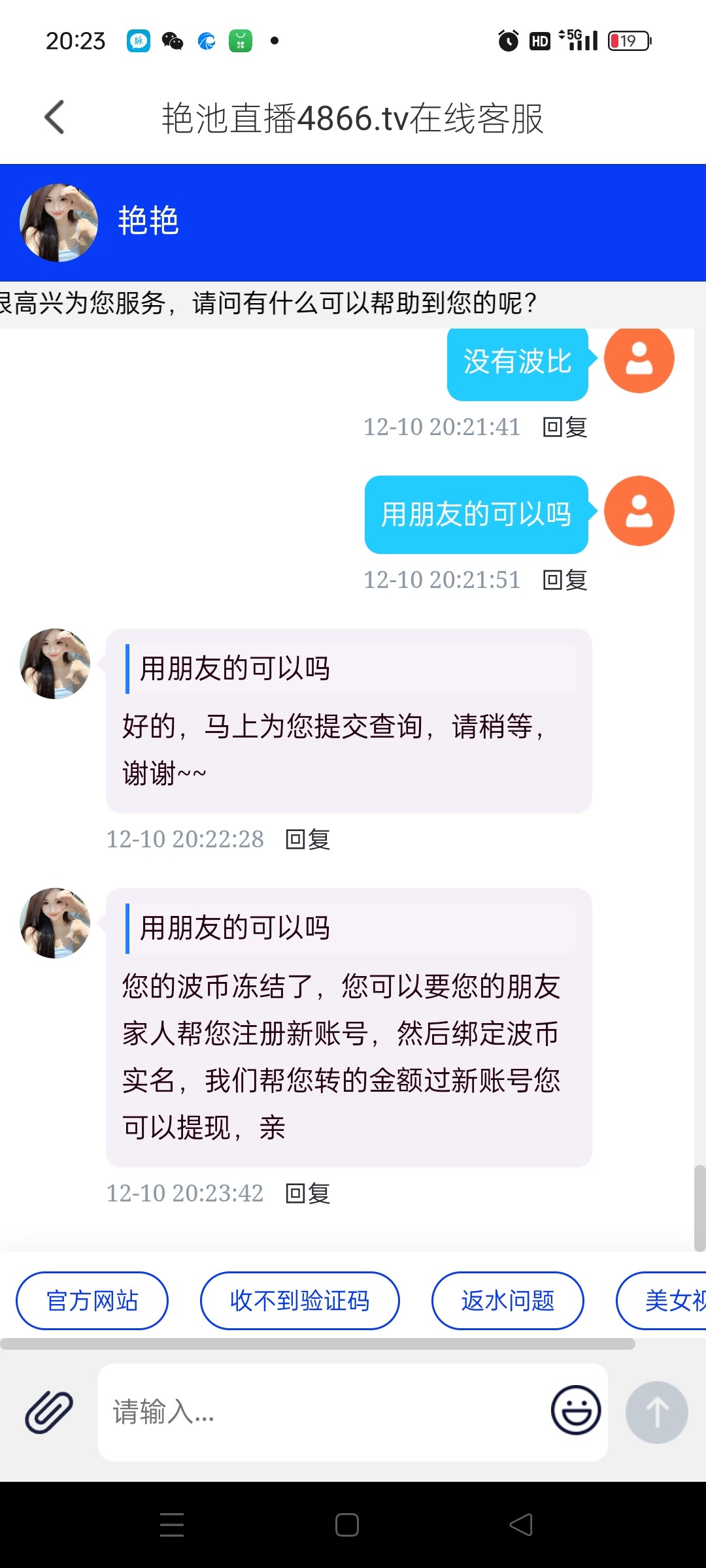Go back using the top-left arrow

[x=55, y=118]
